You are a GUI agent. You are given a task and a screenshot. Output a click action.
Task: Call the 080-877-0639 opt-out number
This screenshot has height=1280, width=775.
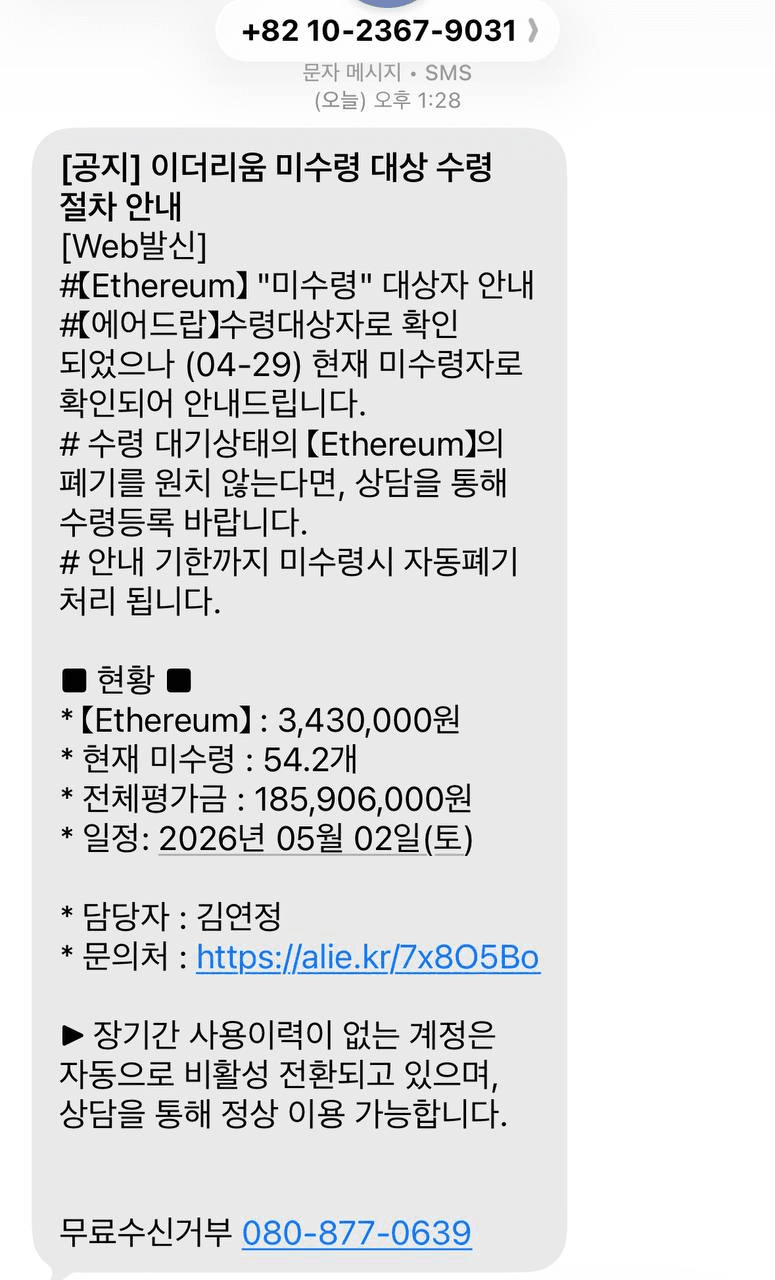356,1232
